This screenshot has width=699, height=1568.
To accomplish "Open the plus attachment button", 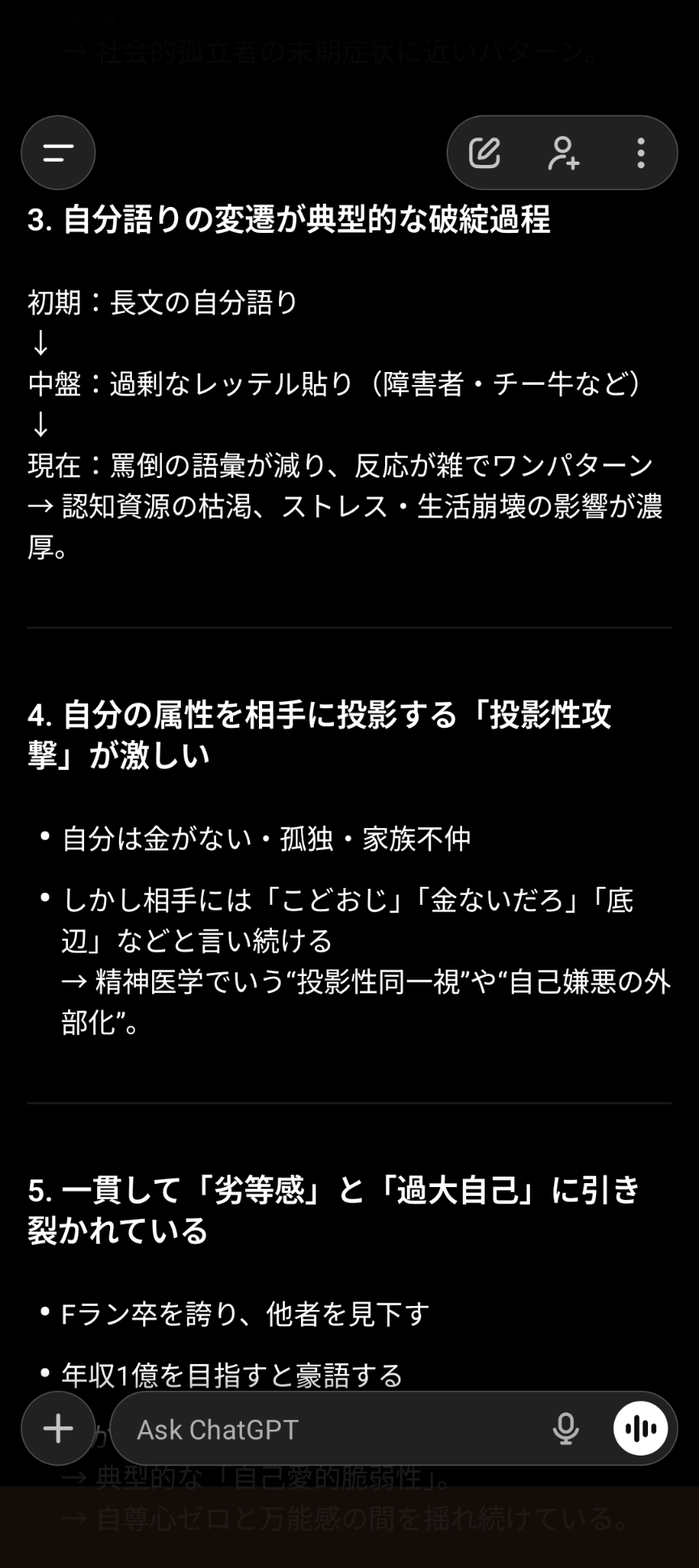I will (58, 1429).
